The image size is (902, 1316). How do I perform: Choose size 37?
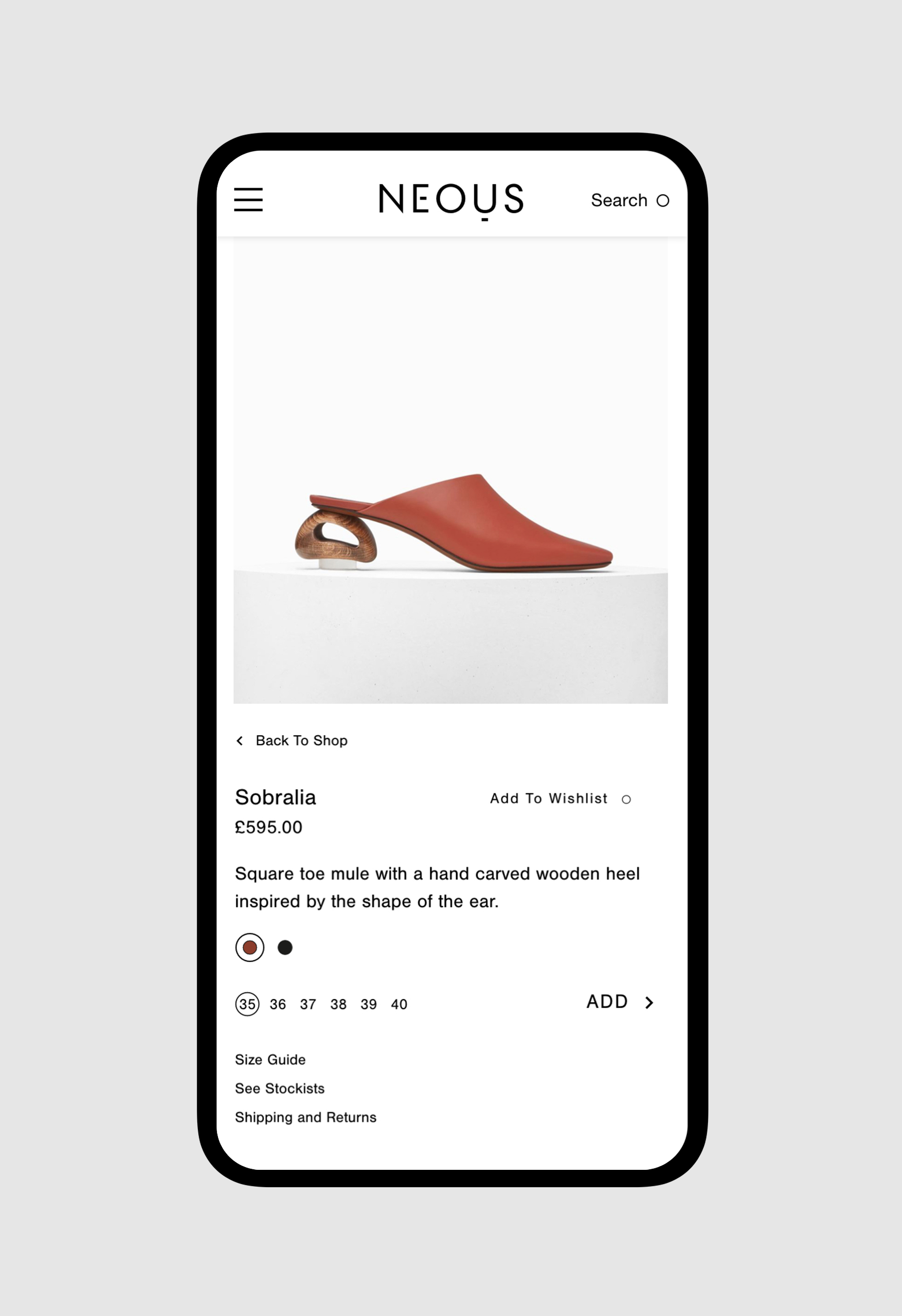(308, 1004)
